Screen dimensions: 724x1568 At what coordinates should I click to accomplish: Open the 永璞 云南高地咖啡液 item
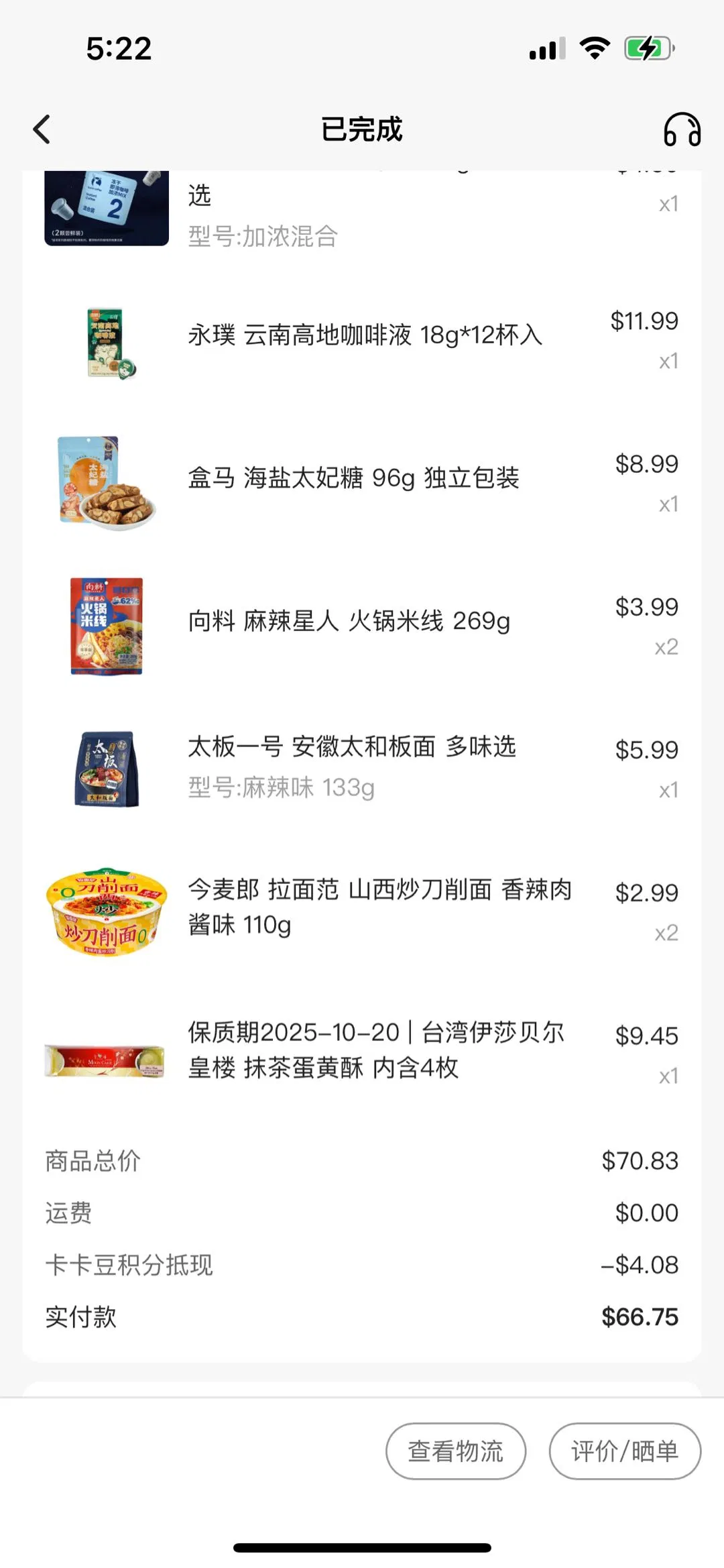(365, 335)
